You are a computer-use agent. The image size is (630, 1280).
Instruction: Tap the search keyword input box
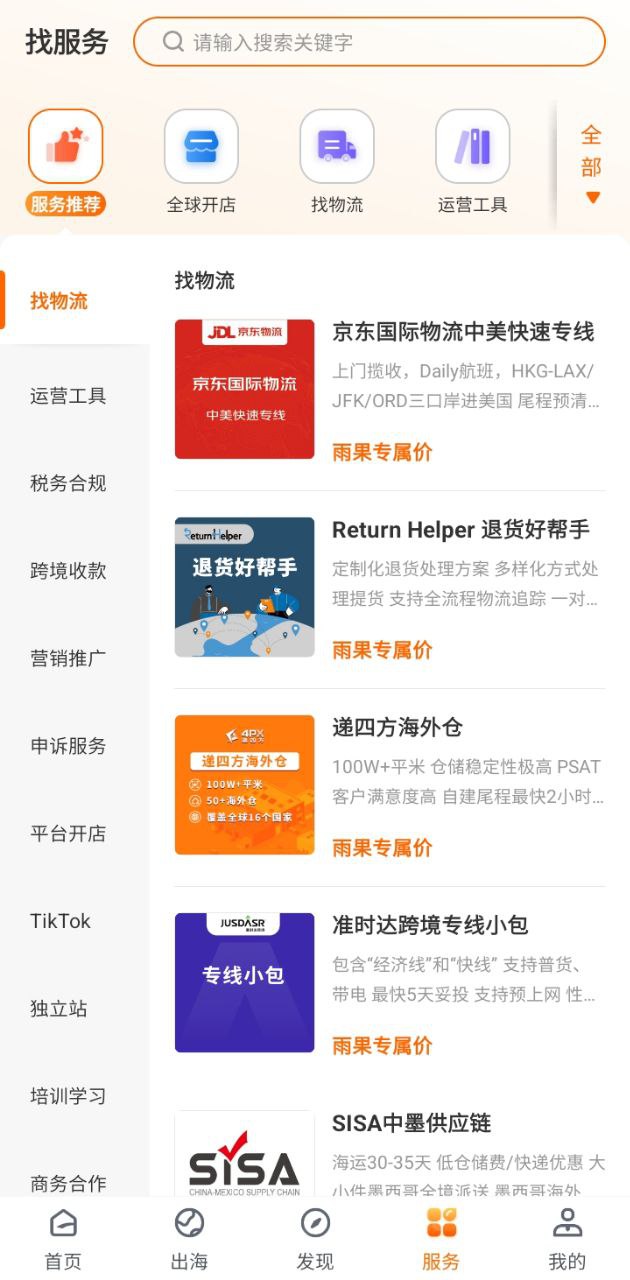click(369, 42)
